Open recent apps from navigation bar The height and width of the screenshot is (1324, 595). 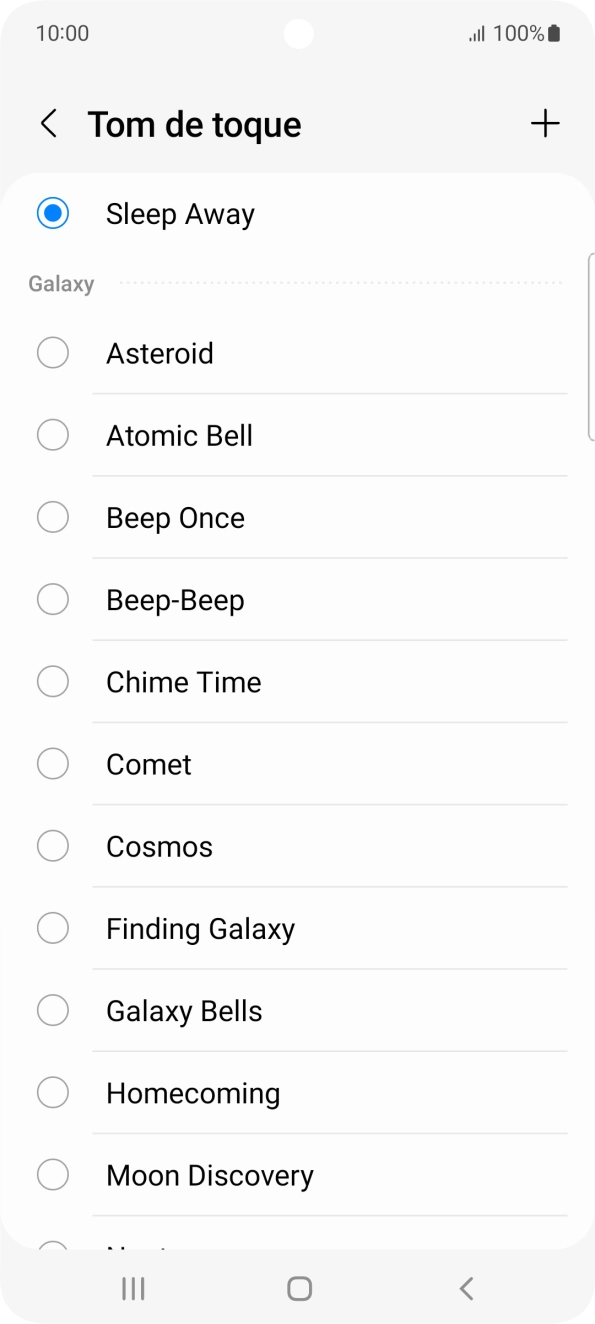(x=133, y=1289)
